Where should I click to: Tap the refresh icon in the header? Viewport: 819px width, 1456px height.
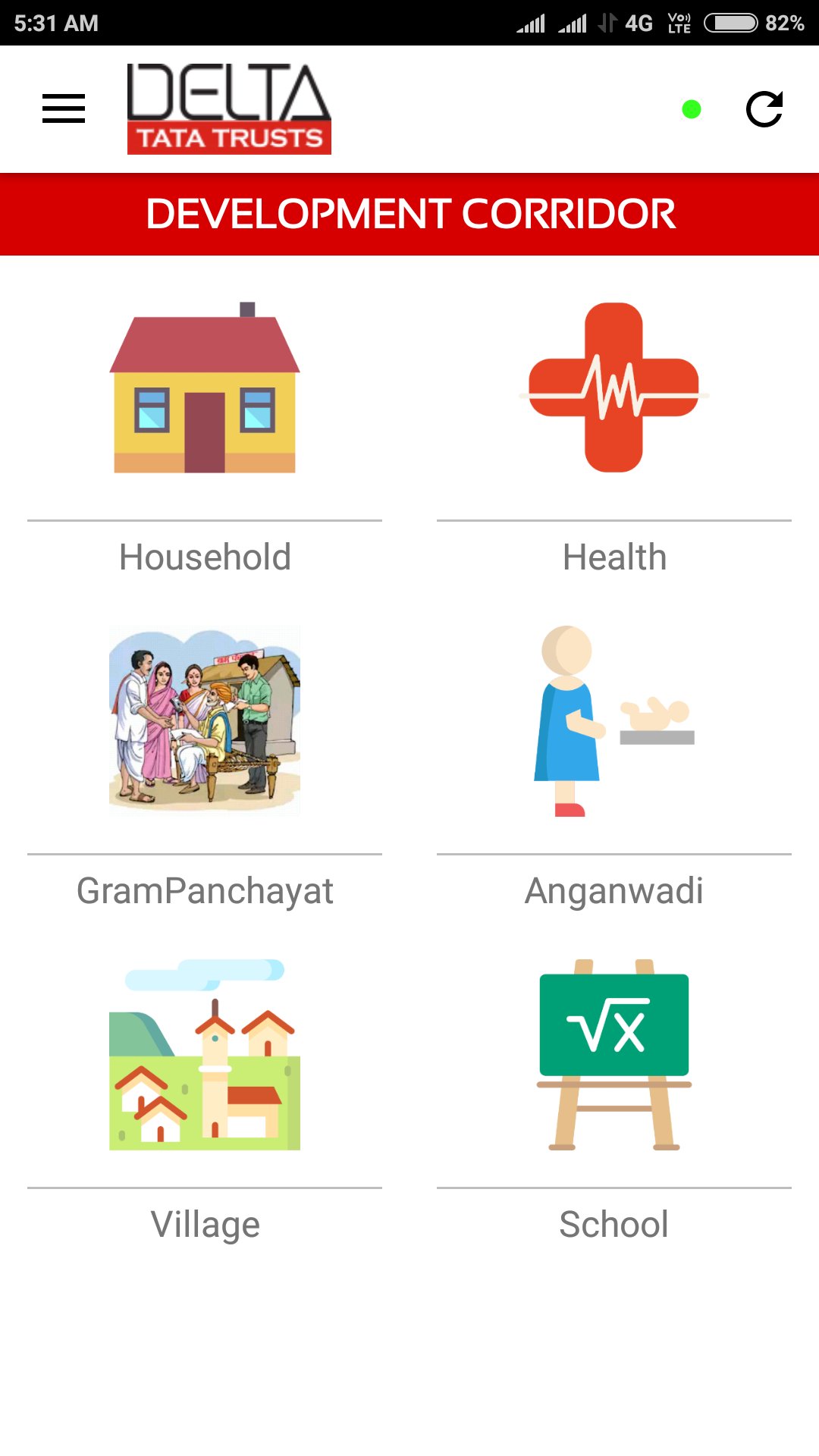(764, 109)
